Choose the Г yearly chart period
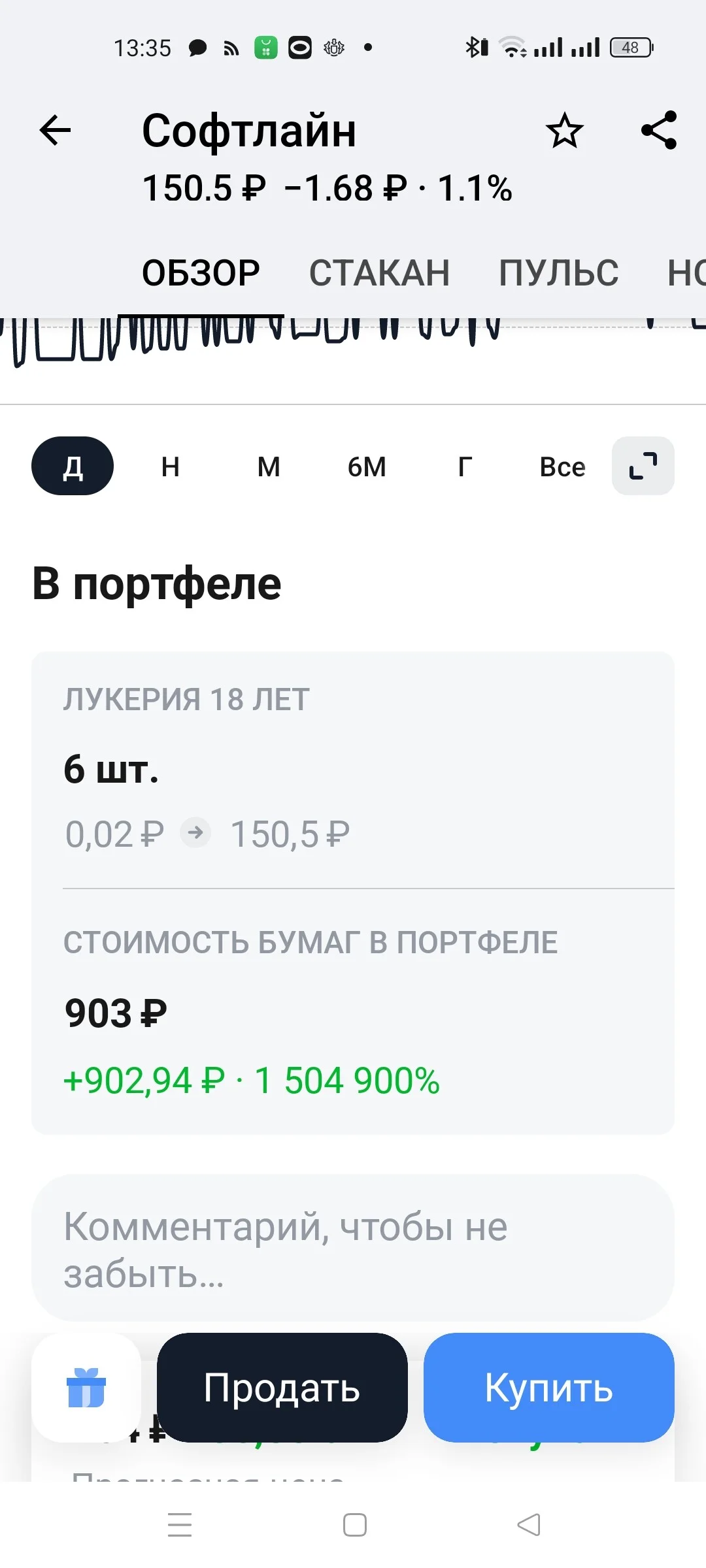The width and height of the screenshot is (706, 1568). (x=465, y=466)
